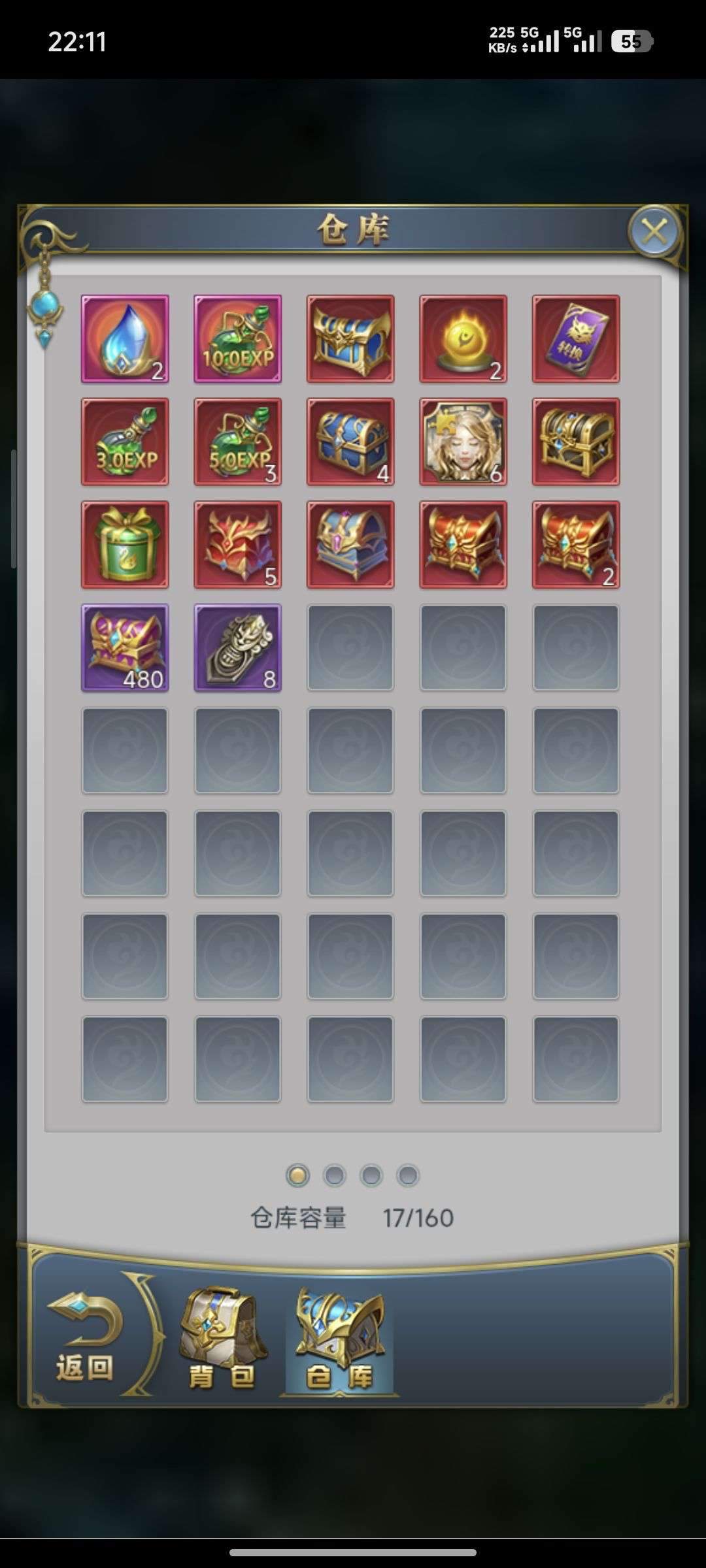This screenshot has height=1568, width=706.
Task: Open the red winged armor item of 5
Action: click(x=238, y=545)
